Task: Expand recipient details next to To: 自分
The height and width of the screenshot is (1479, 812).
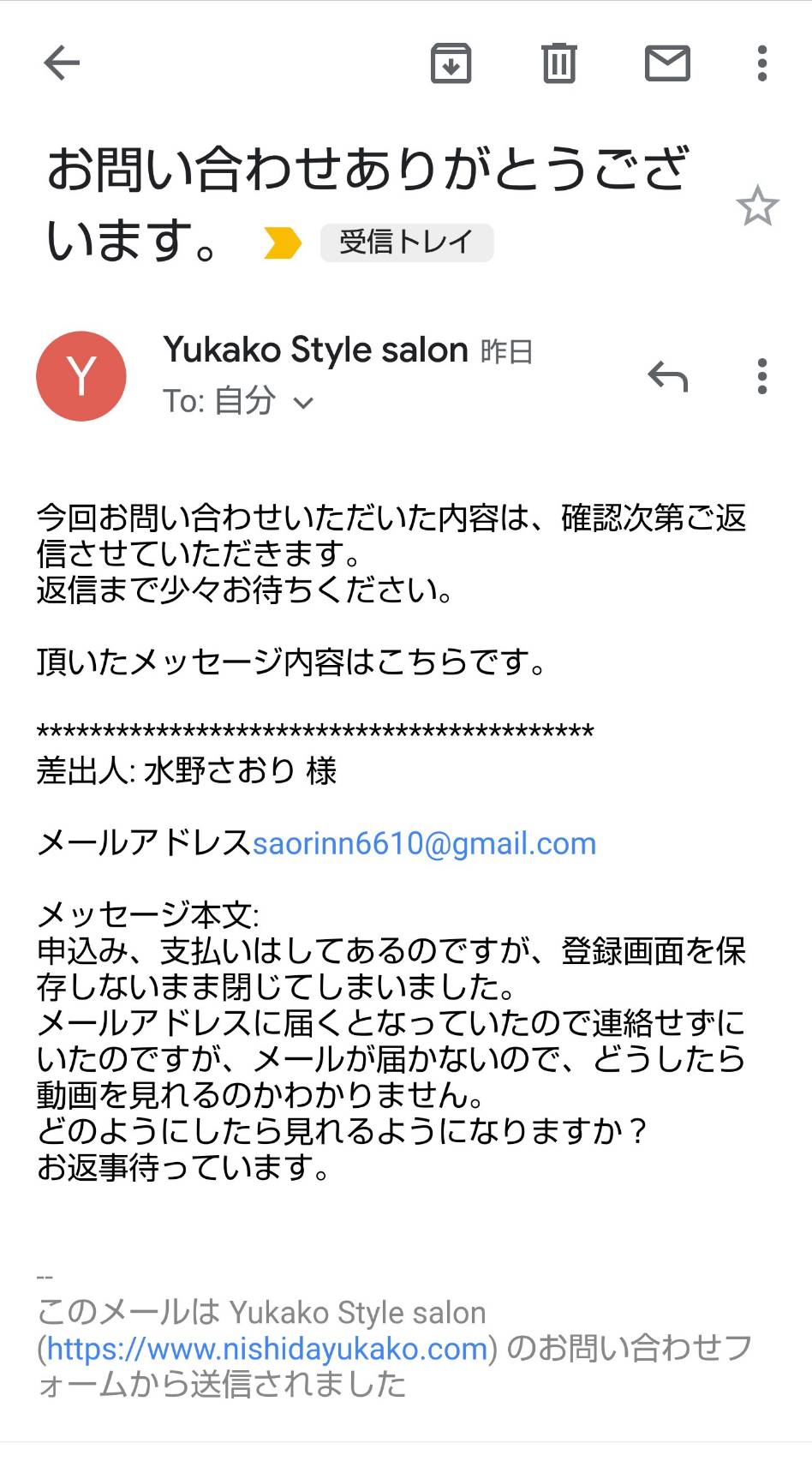Action: [303, 402]
